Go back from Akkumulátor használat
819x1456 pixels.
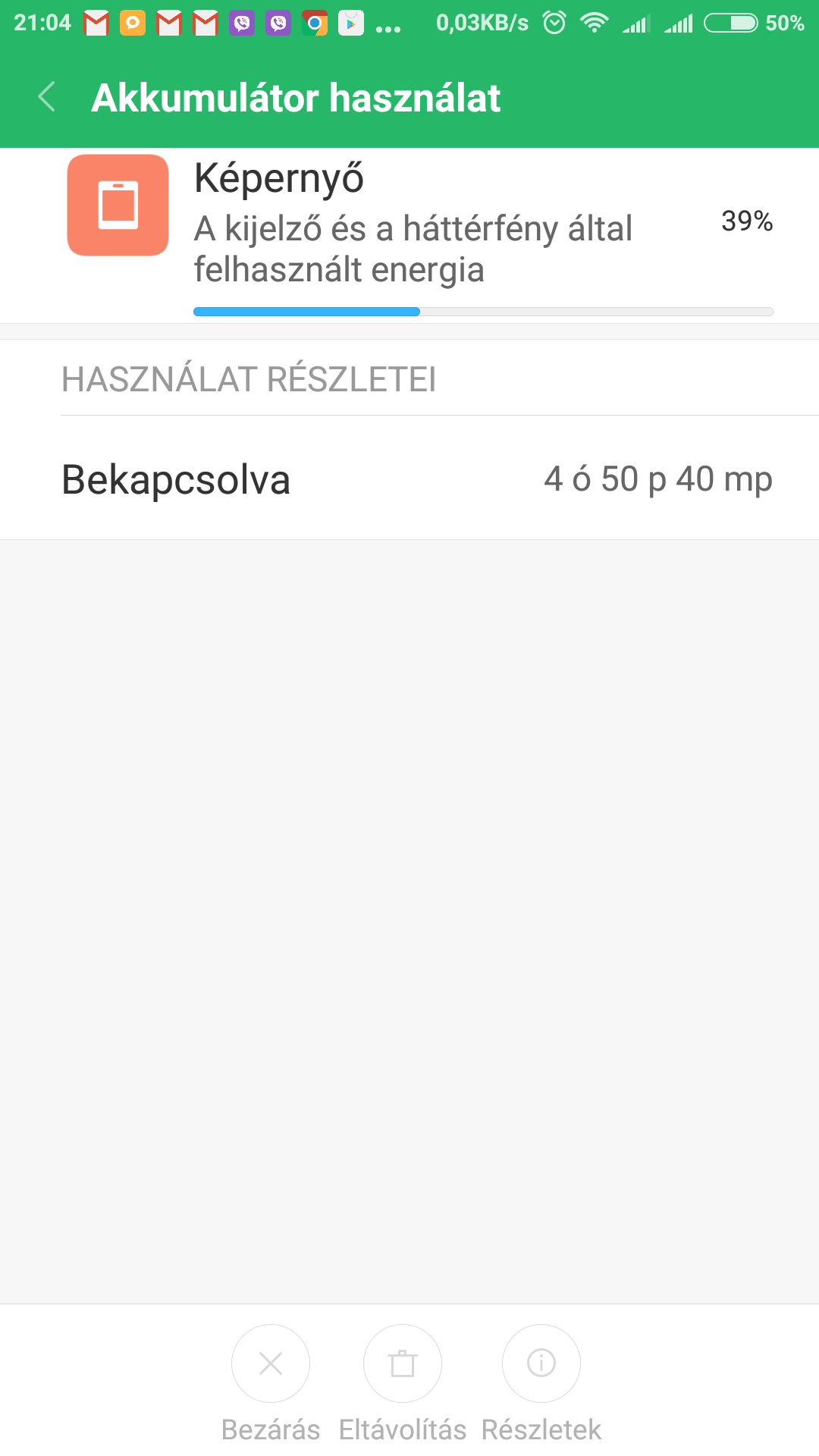click(x=47, y=97)
